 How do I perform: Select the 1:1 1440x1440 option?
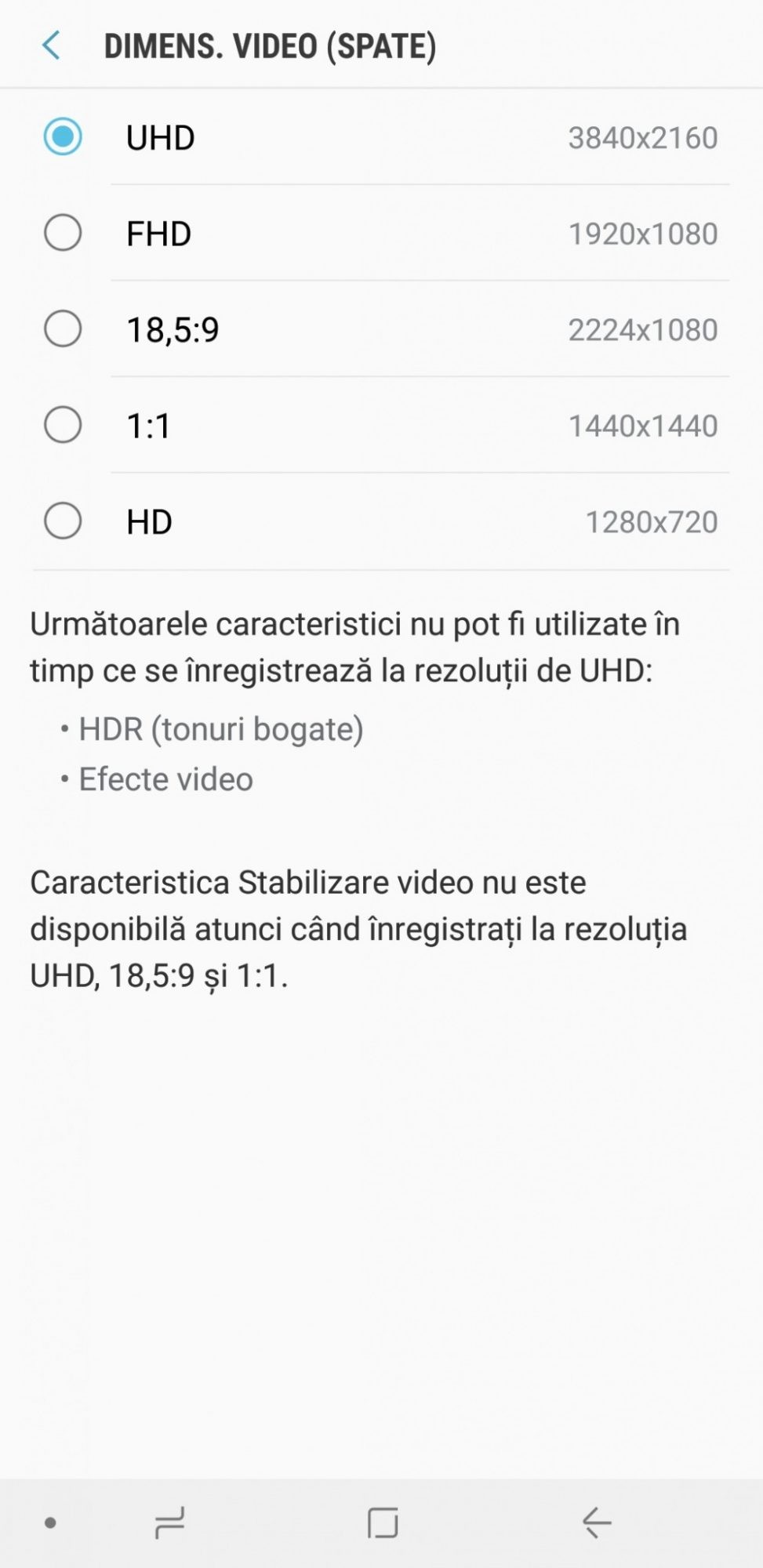point(63,425)
